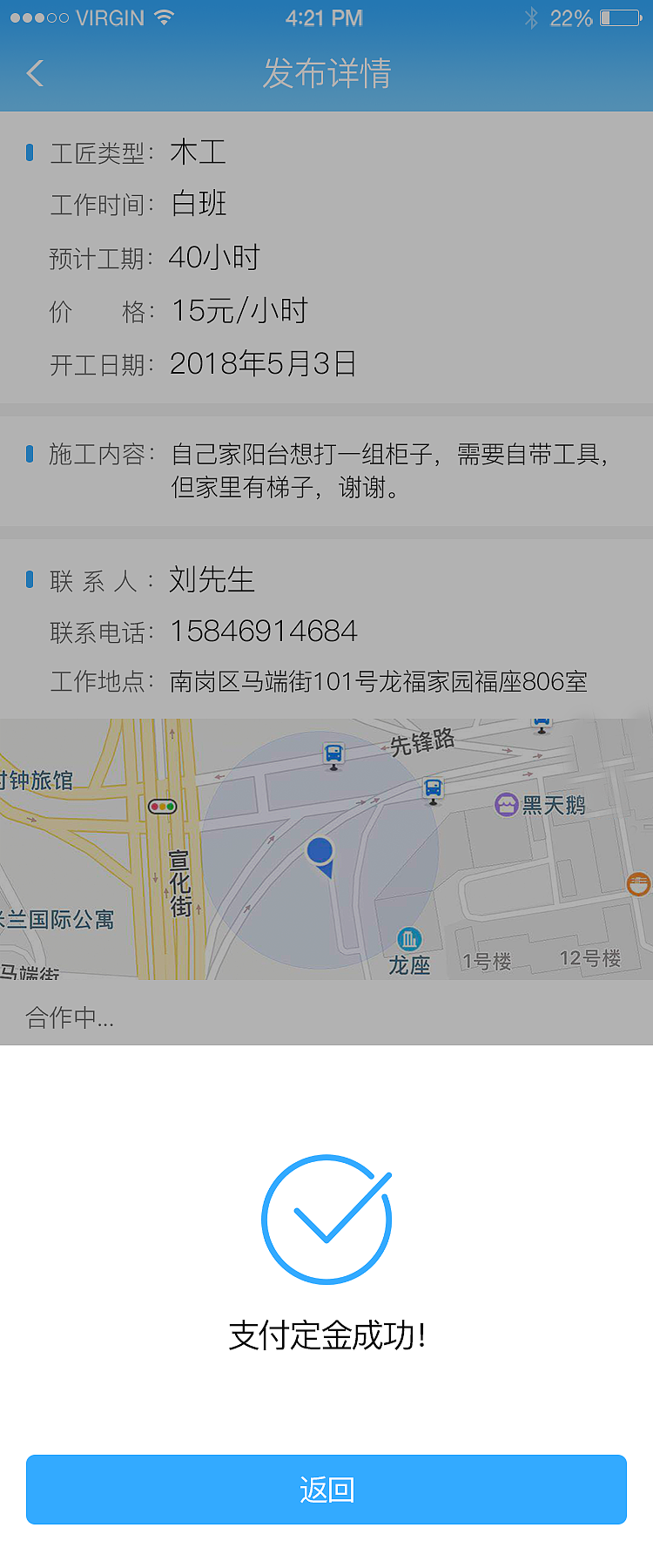Tap the contact name 刘先生
The image size is (653, 1568).
(211, 580)
